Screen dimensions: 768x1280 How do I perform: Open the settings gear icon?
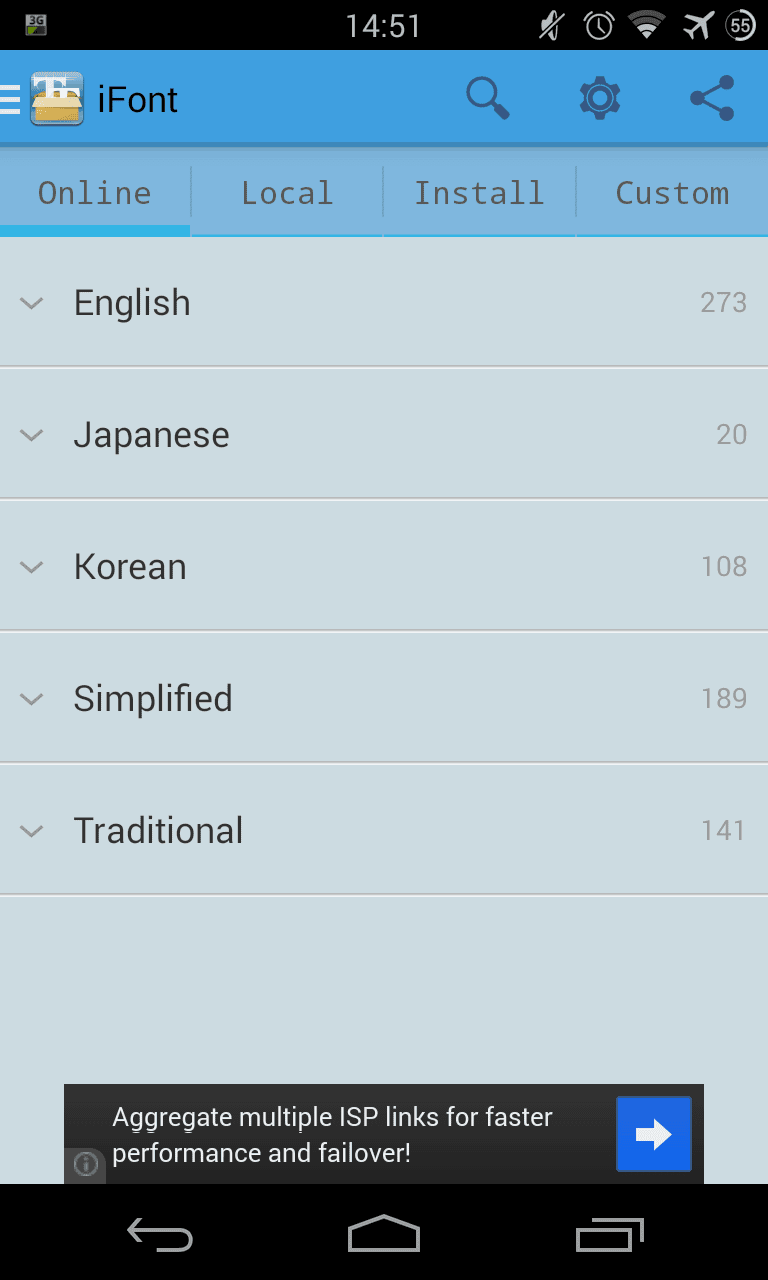(x=600, y=98)
